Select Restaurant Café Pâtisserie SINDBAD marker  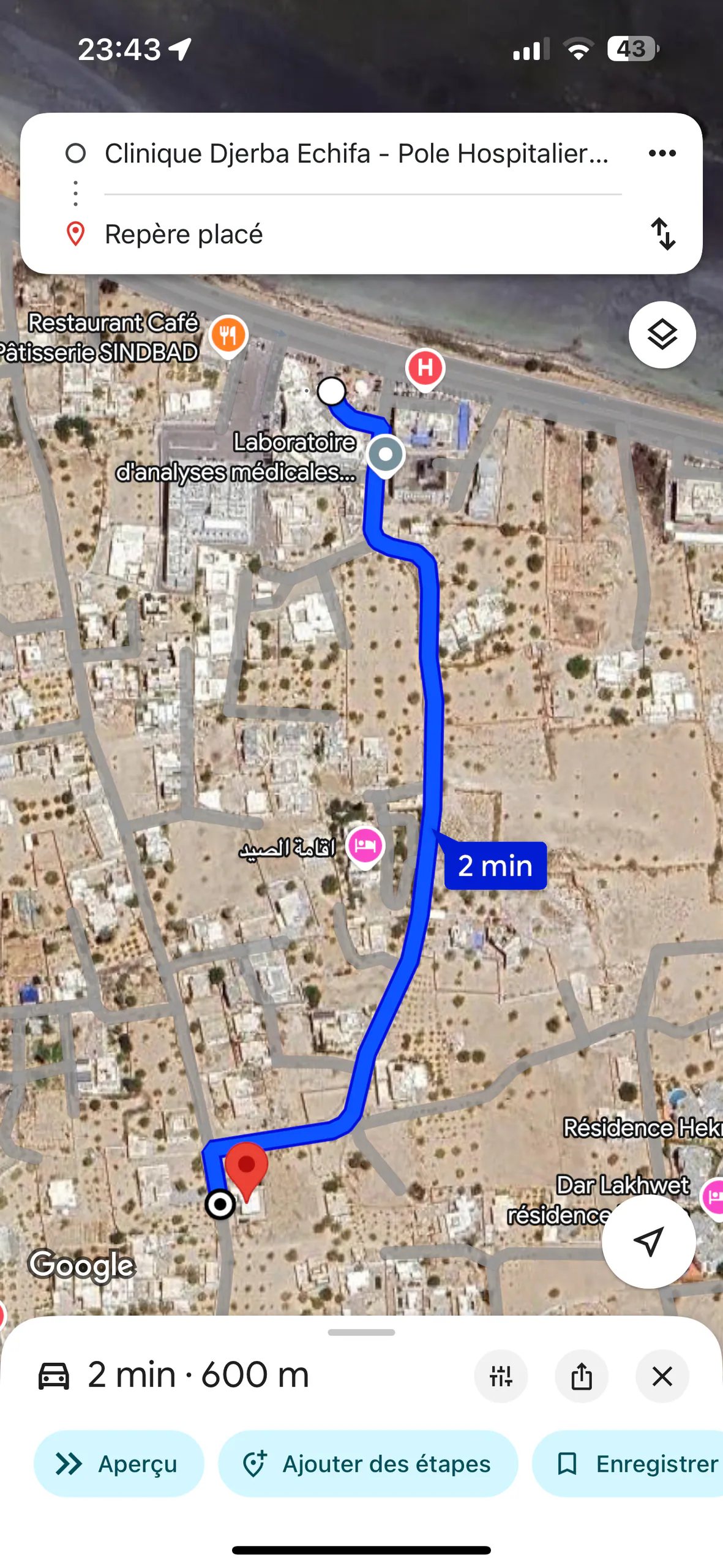pyautogui.click(x=228, y=335)
